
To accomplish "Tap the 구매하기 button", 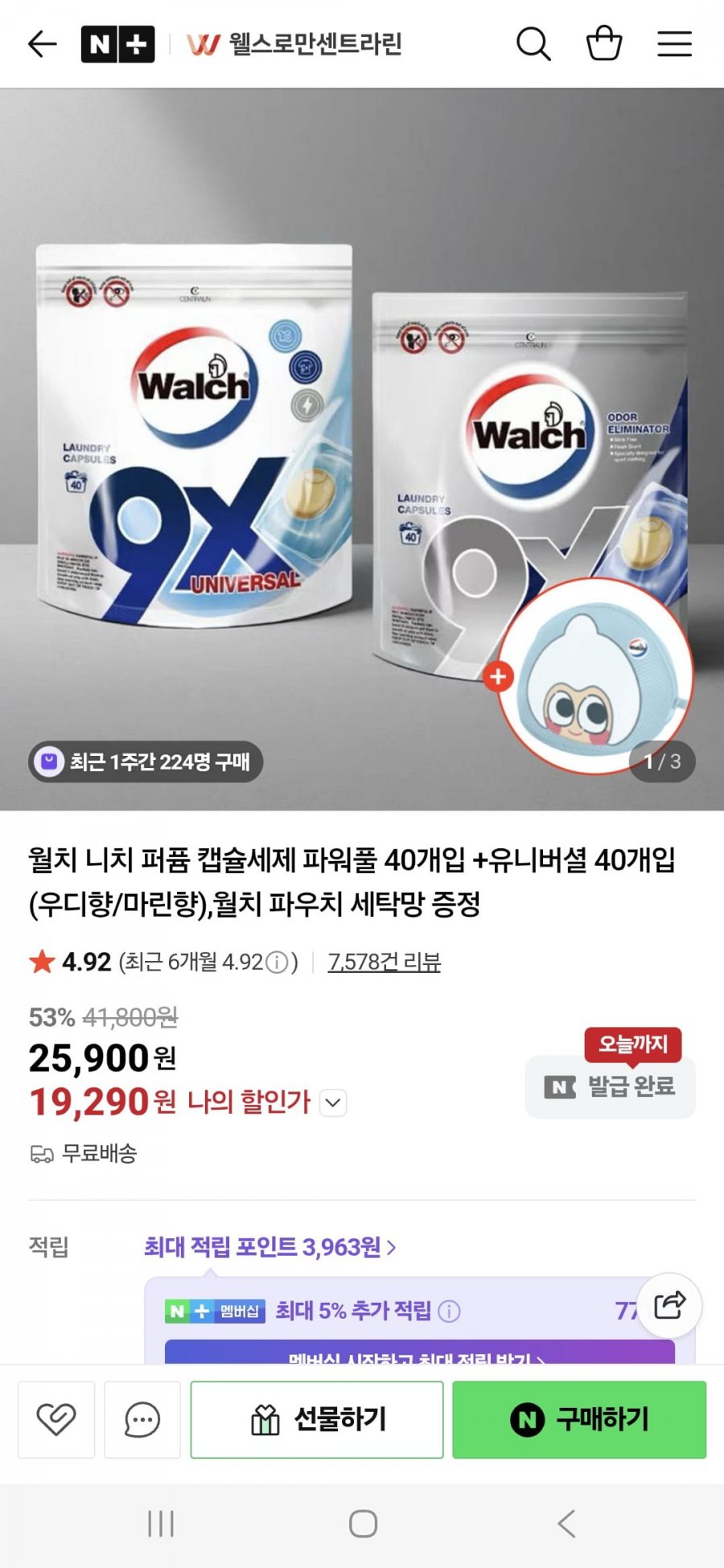I will [x=579, y=1420].
